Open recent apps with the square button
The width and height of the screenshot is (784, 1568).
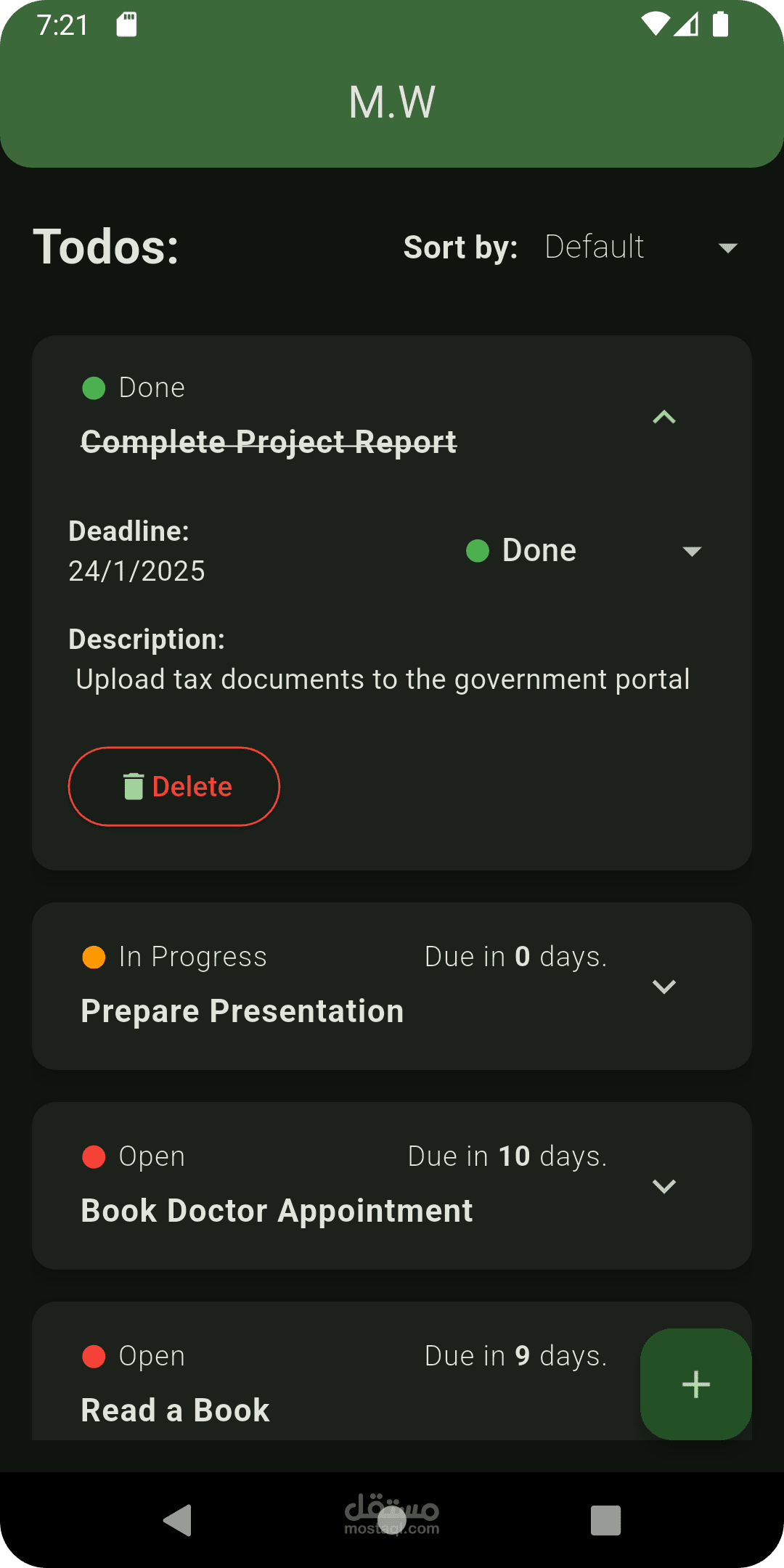tap(606, 1520)
